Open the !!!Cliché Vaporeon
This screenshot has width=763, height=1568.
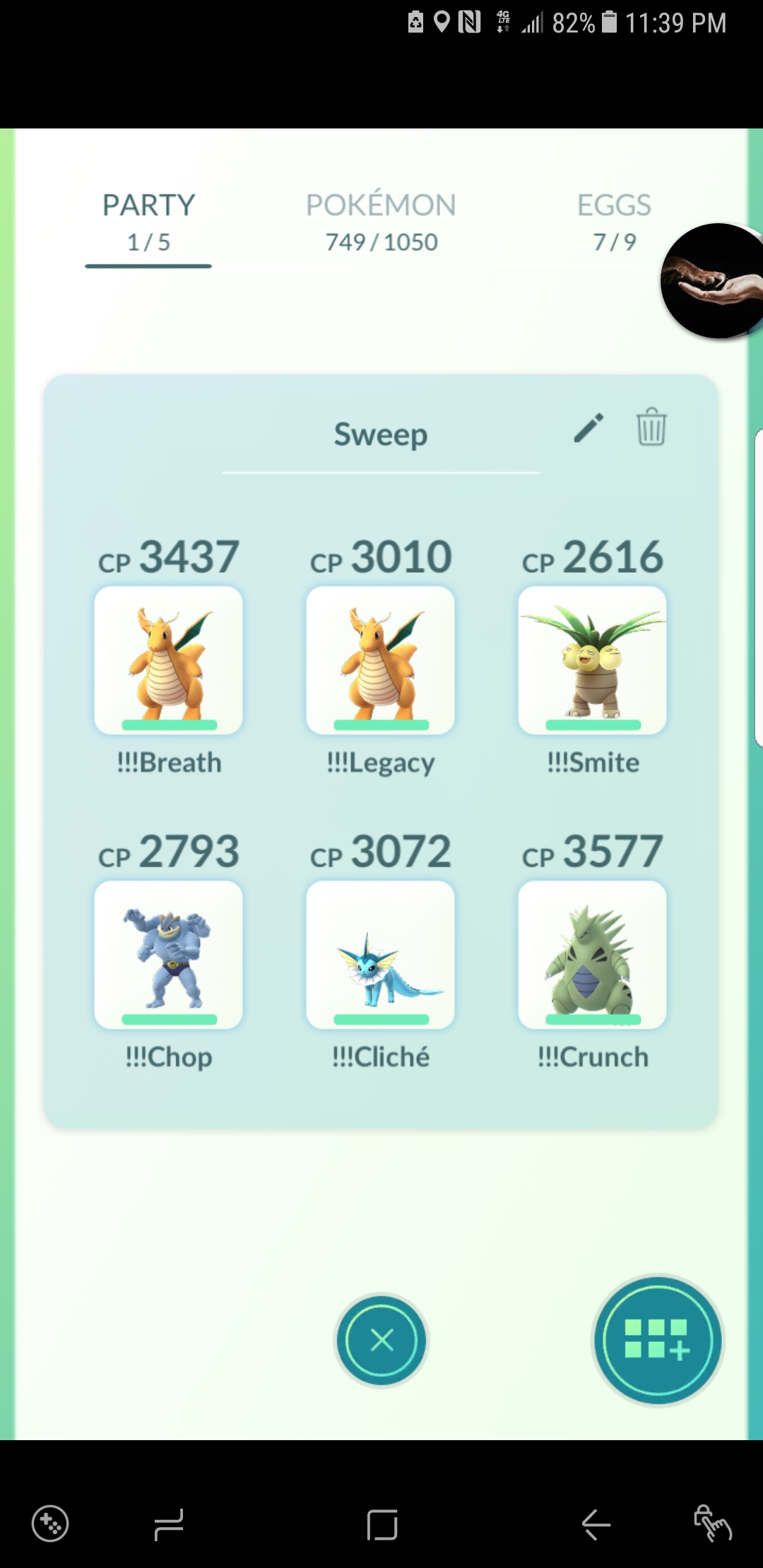tap(381, 955)
